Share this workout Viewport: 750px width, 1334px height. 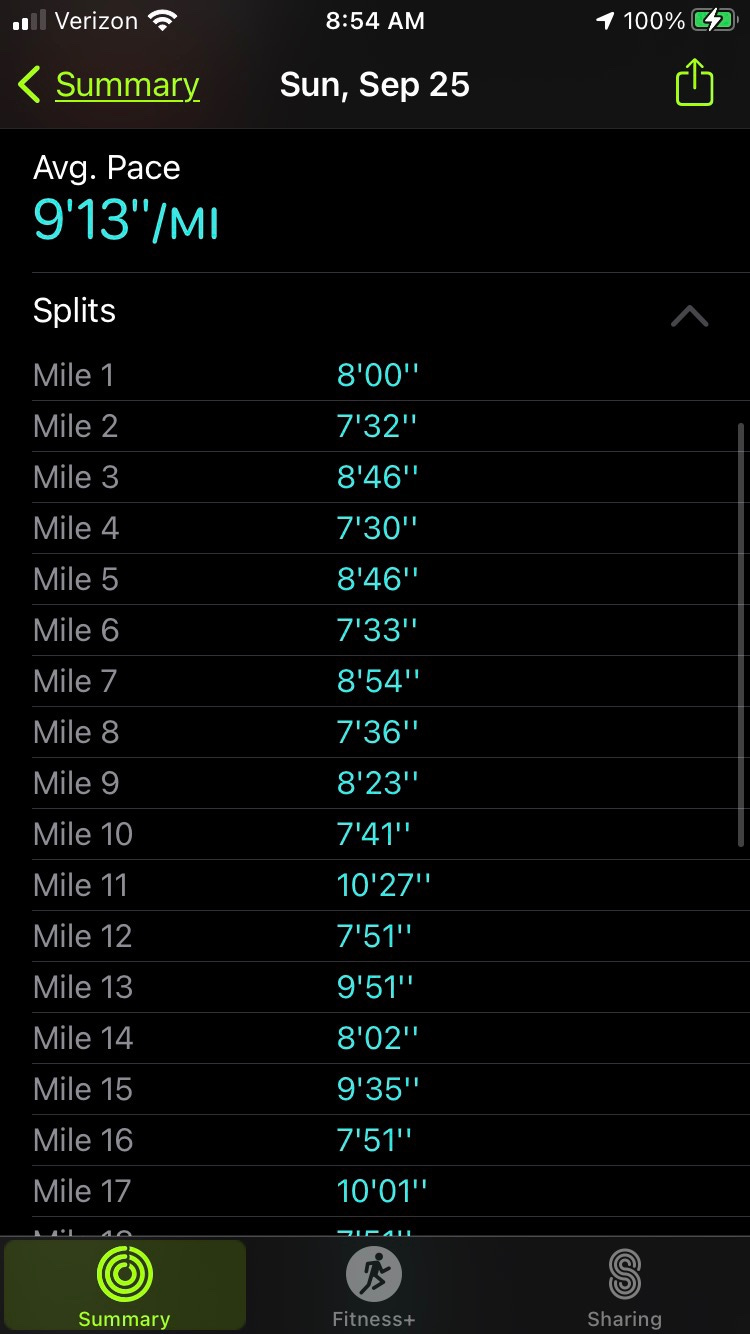coord(694,83)
